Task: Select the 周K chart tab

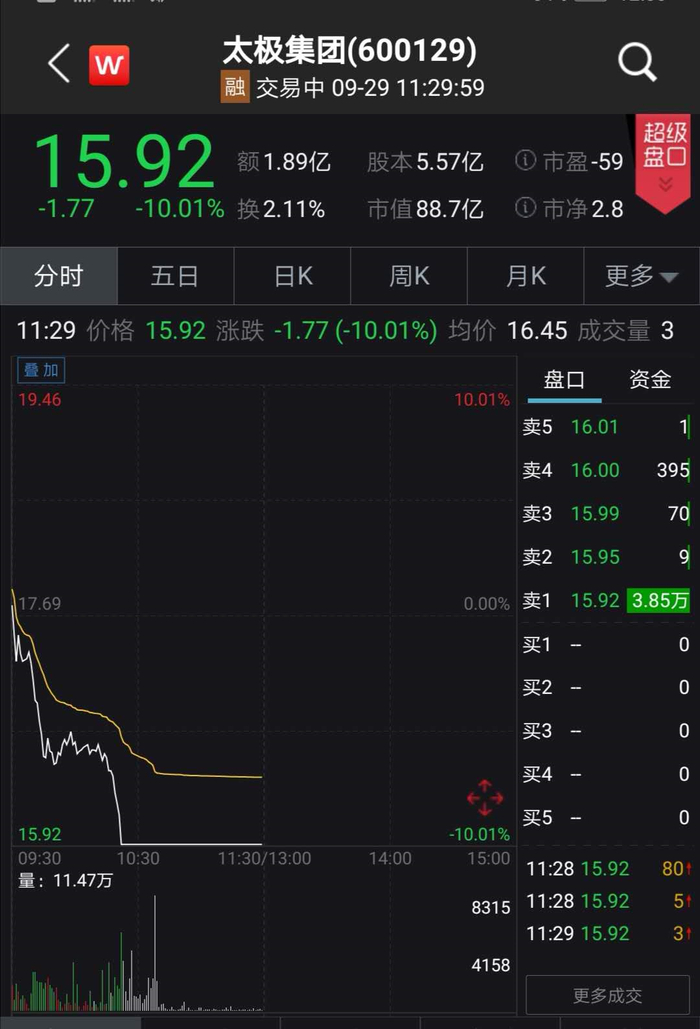Action: [x=409, y=276]
